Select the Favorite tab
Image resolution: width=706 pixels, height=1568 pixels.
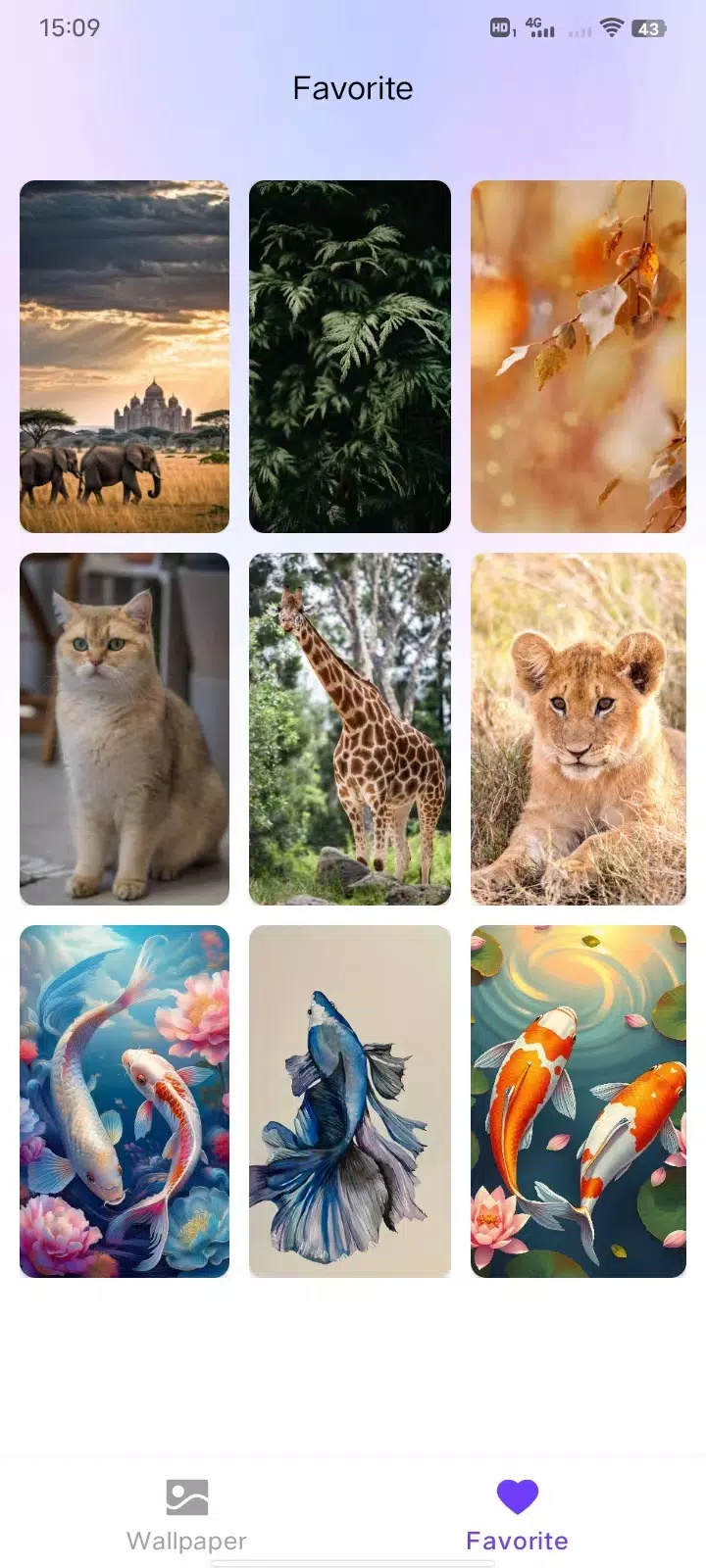point(517,1515)
